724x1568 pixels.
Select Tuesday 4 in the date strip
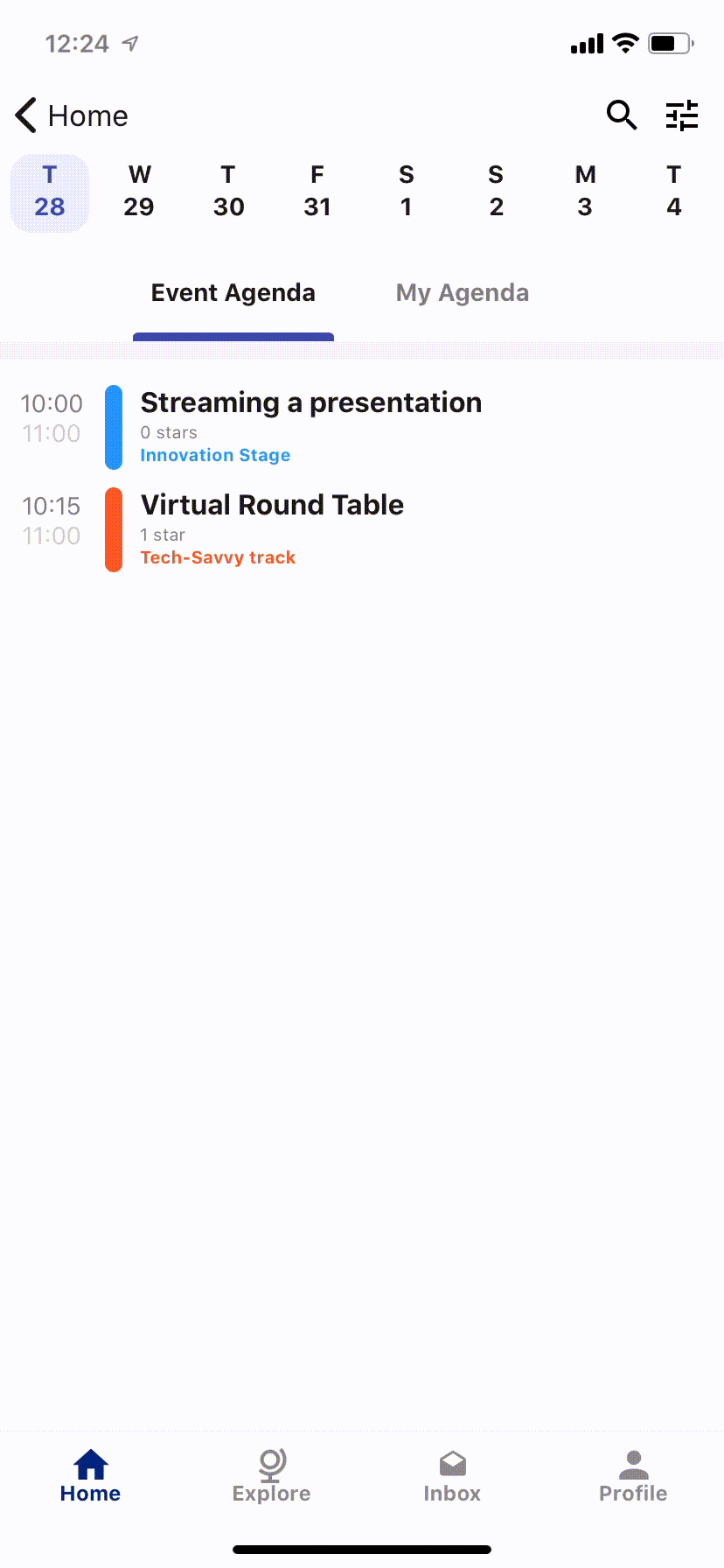pos(673,192)
